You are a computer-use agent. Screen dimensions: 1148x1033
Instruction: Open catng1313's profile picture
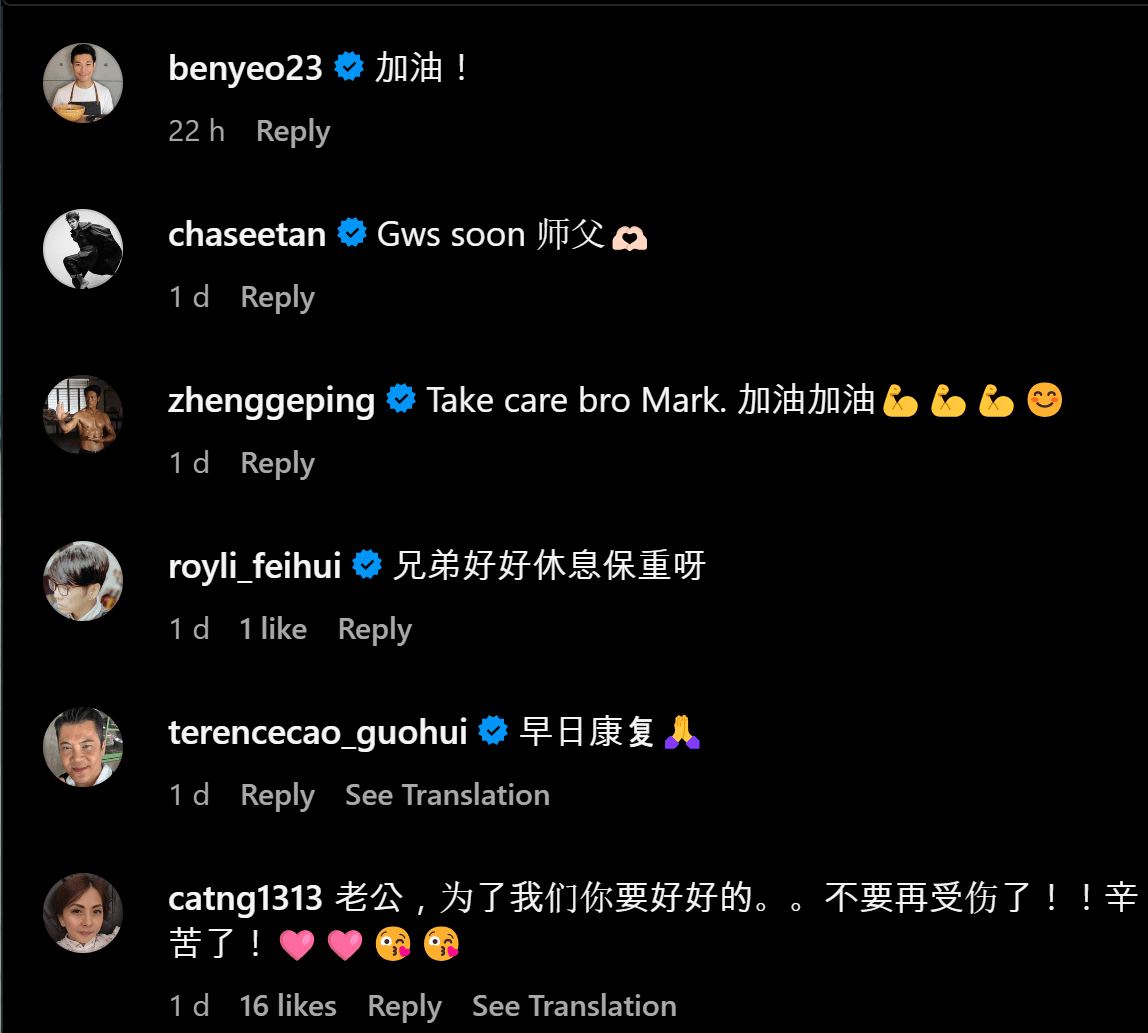click(83, 913)
